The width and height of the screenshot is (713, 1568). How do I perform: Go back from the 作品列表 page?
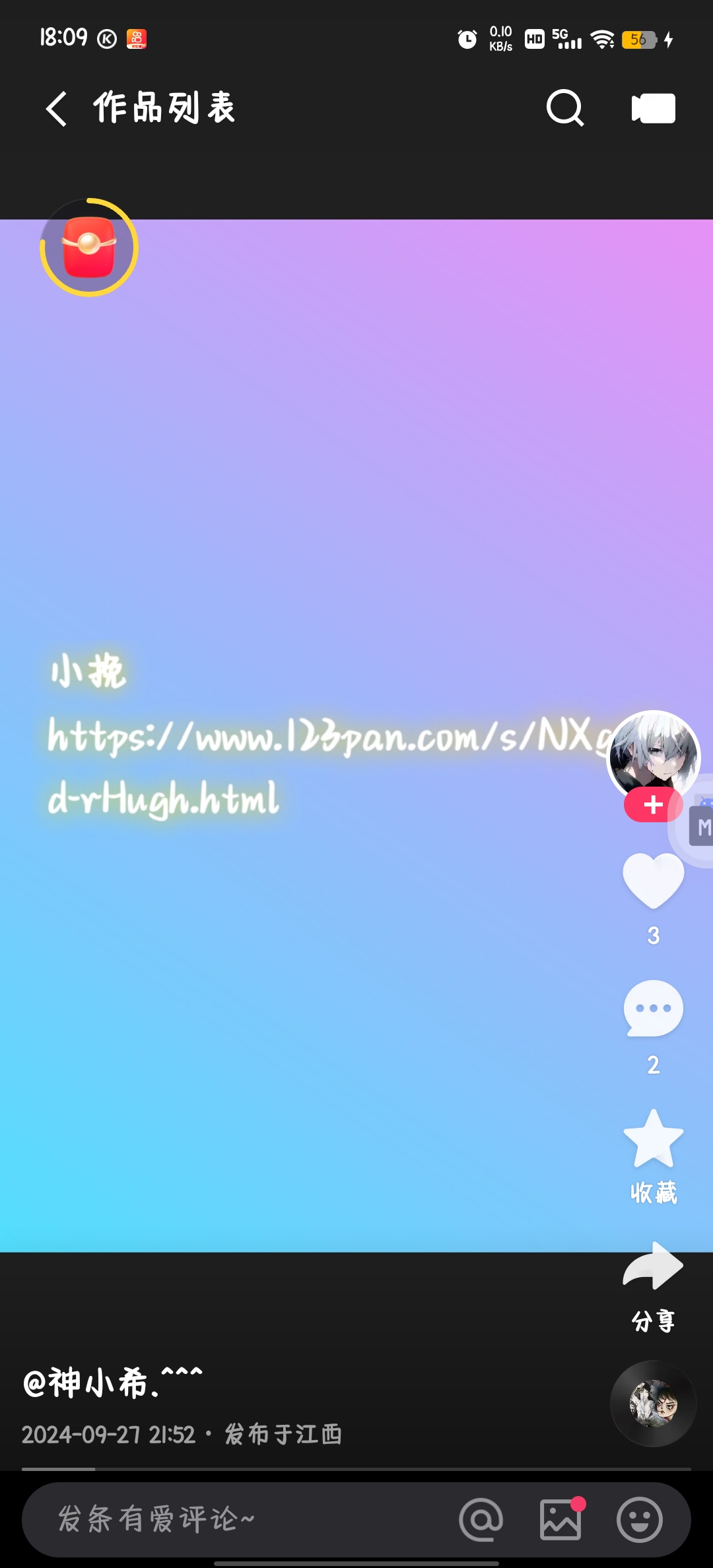point(57,108)
